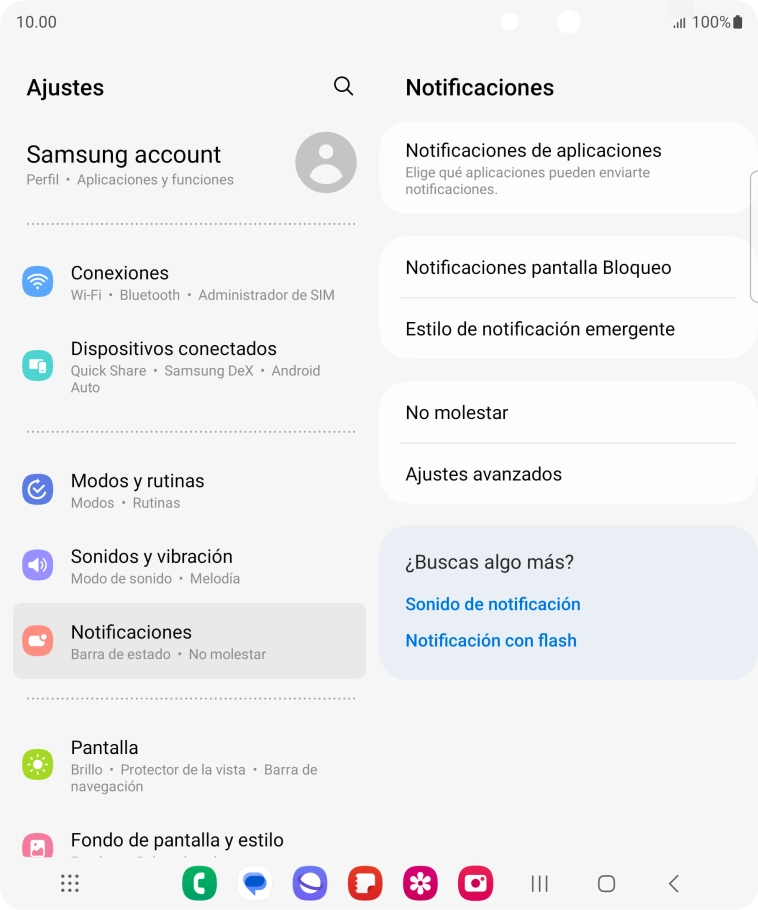758x910 pixels.
Task: Open Conexiones settings
Action: (x=190, y=282)
